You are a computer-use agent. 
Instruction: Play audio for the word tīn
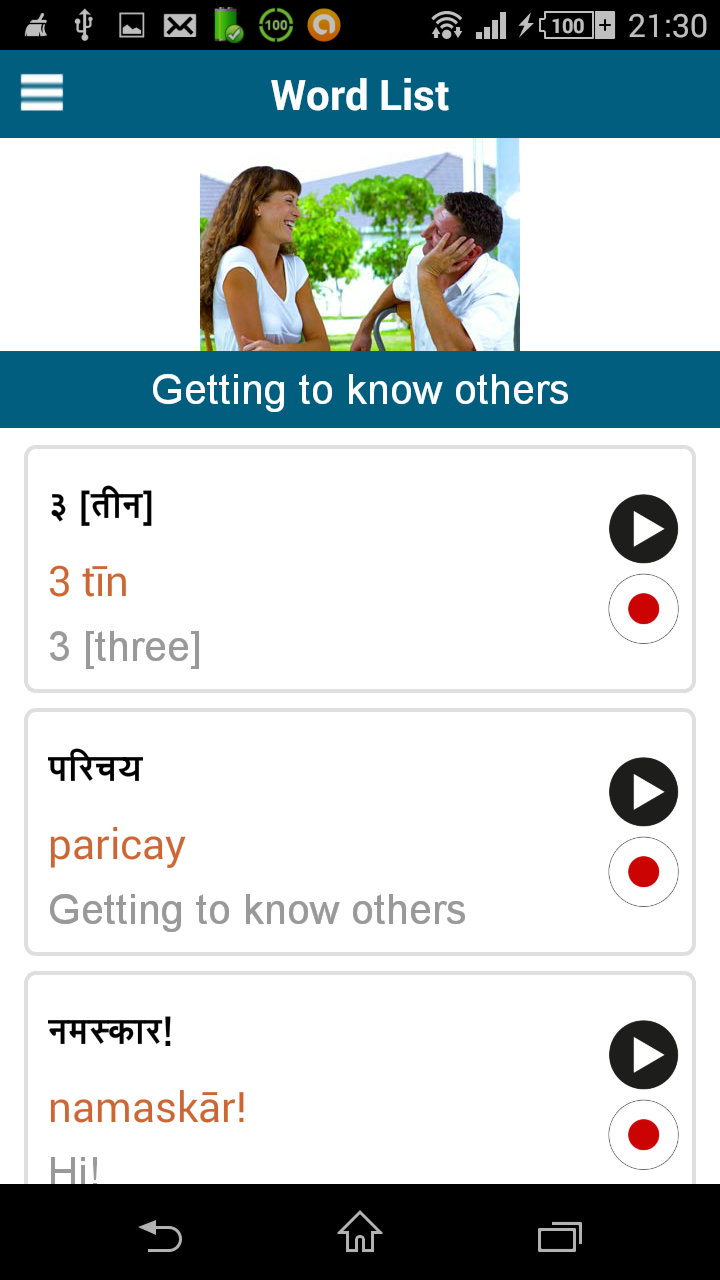643,529
